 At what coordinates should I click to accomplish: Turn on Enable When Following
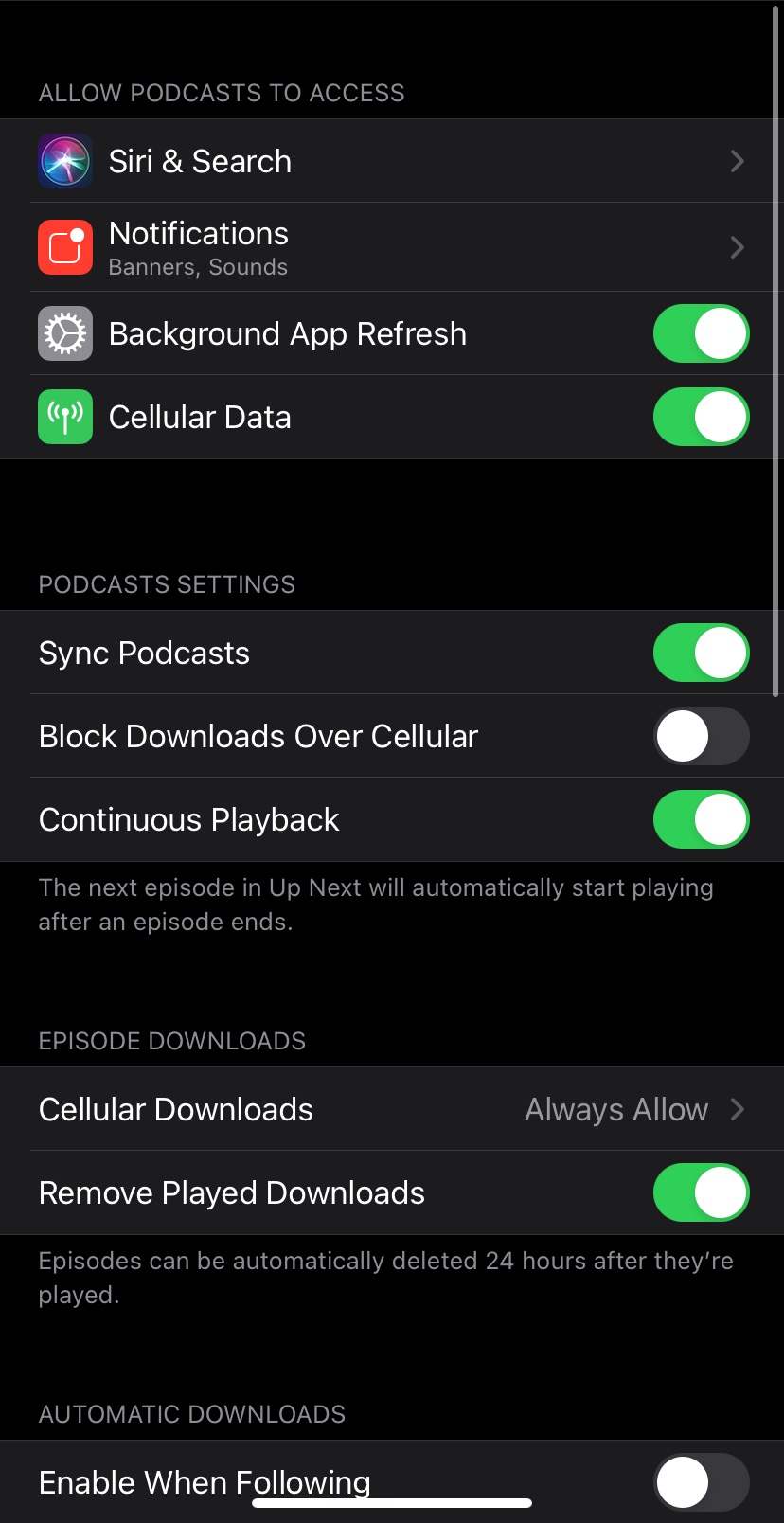click(x=701, y=1482)
